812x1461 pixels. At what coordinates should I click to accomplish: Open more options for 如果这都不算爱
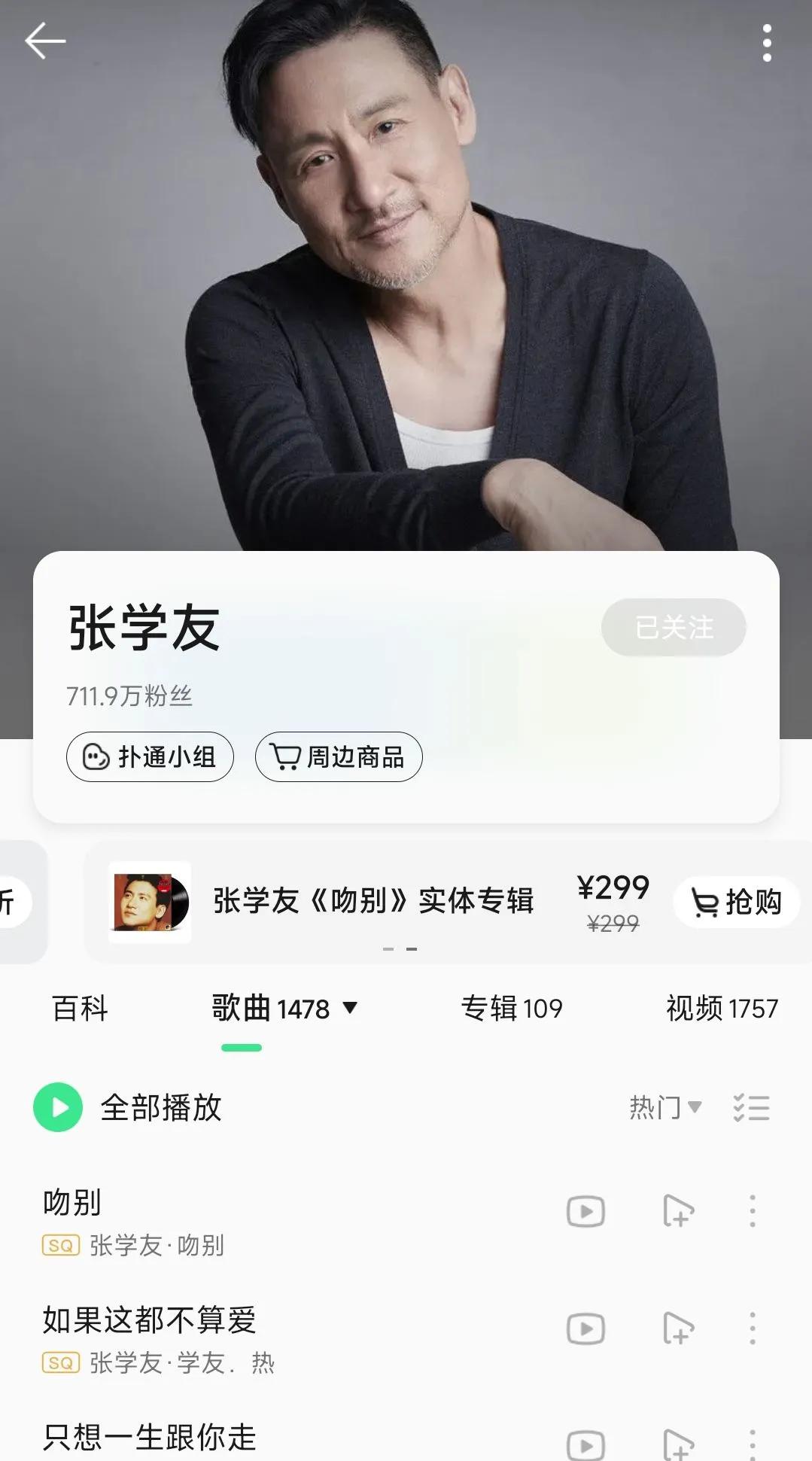[x=753, y=1329]
